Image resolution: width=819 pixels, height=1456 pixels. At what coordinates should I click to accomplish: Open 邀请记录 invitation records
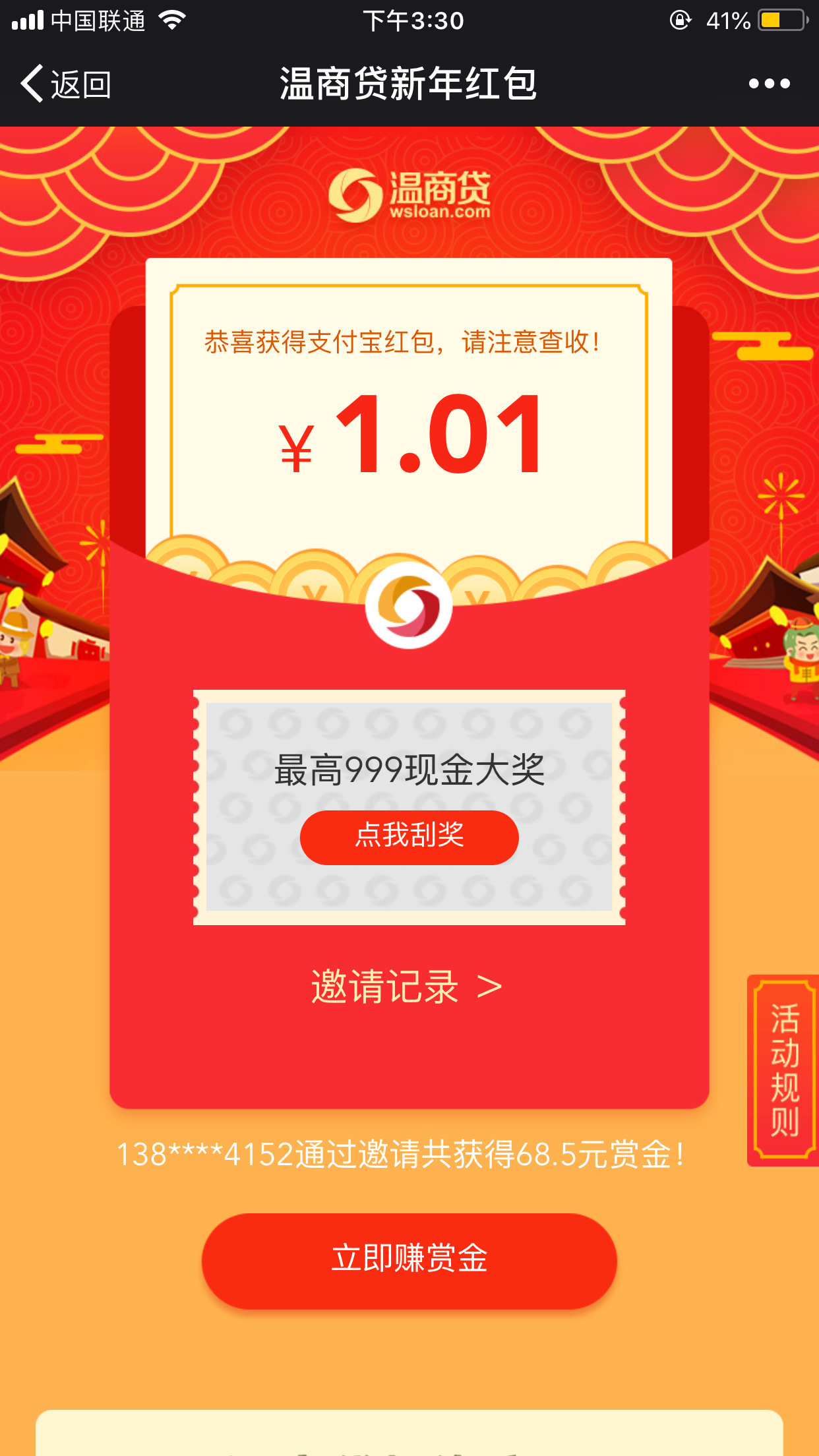point(406,987)
